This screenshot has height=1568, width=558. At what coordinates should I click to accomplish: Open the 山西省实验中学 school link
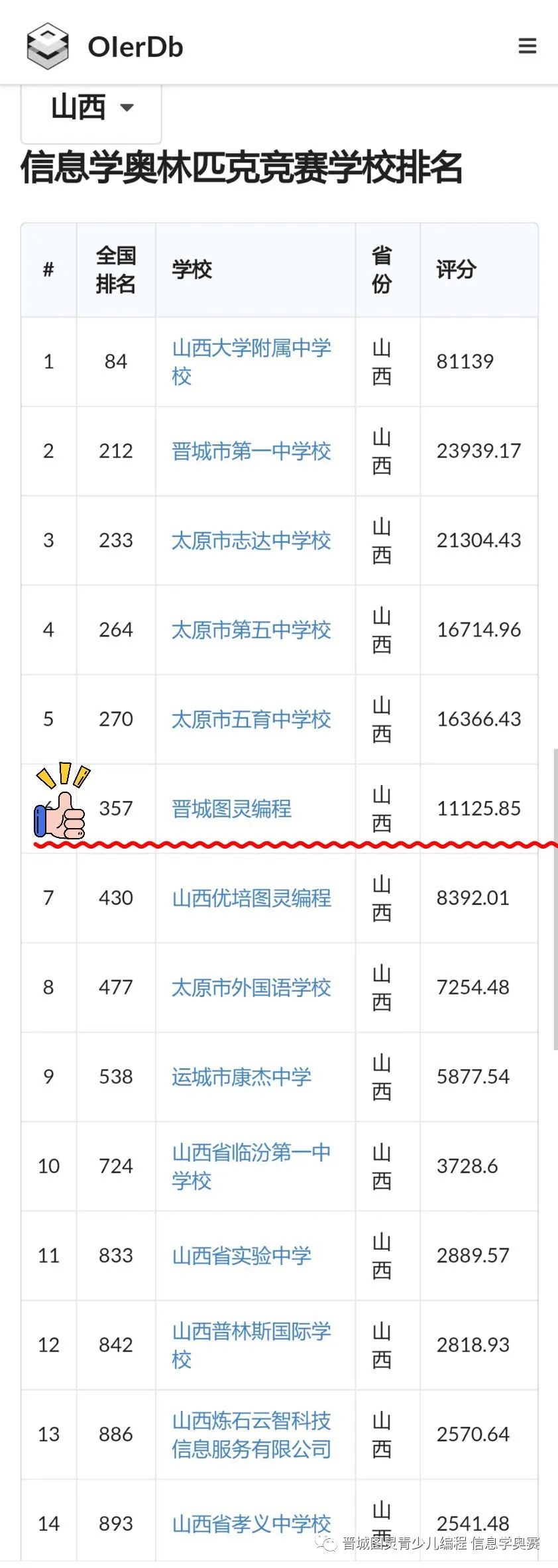pyautogui.click(x=241, y=1256)
